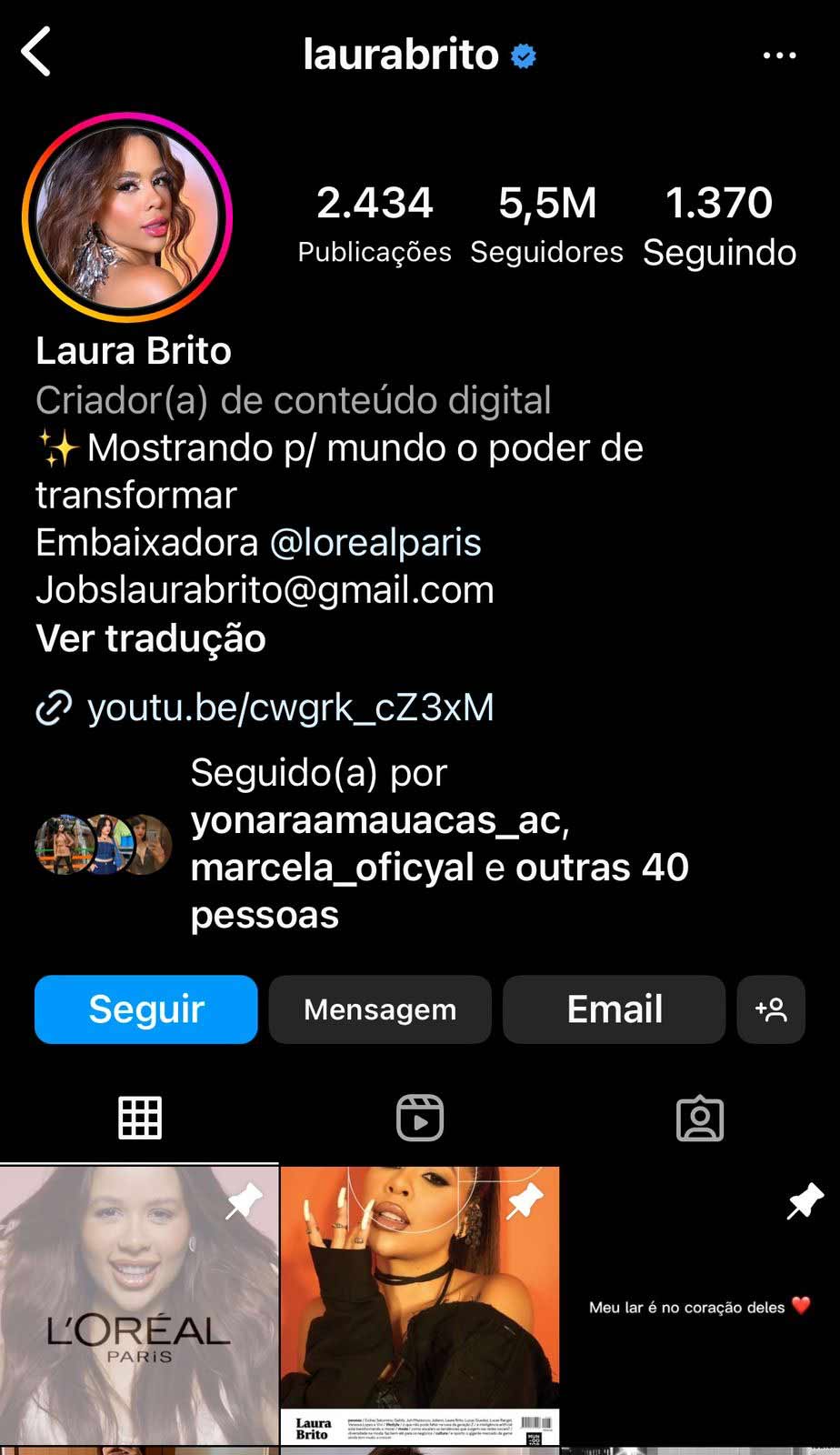Open the Laura Brito magazine cover thumbnail
This screenshot has width=840, height=1455.
click(419, 1300)
